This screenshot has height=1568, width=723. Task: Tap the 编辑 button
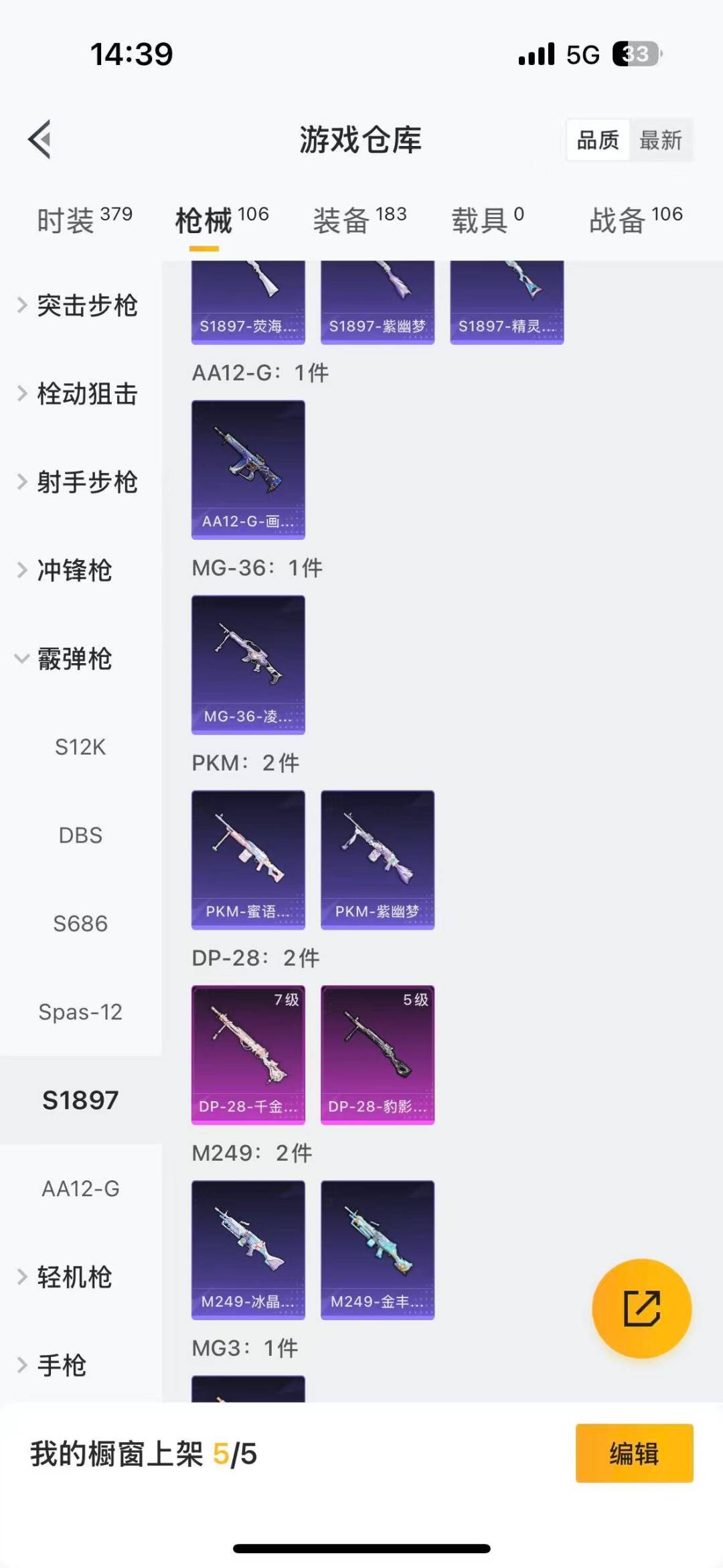pos(633,1453)
